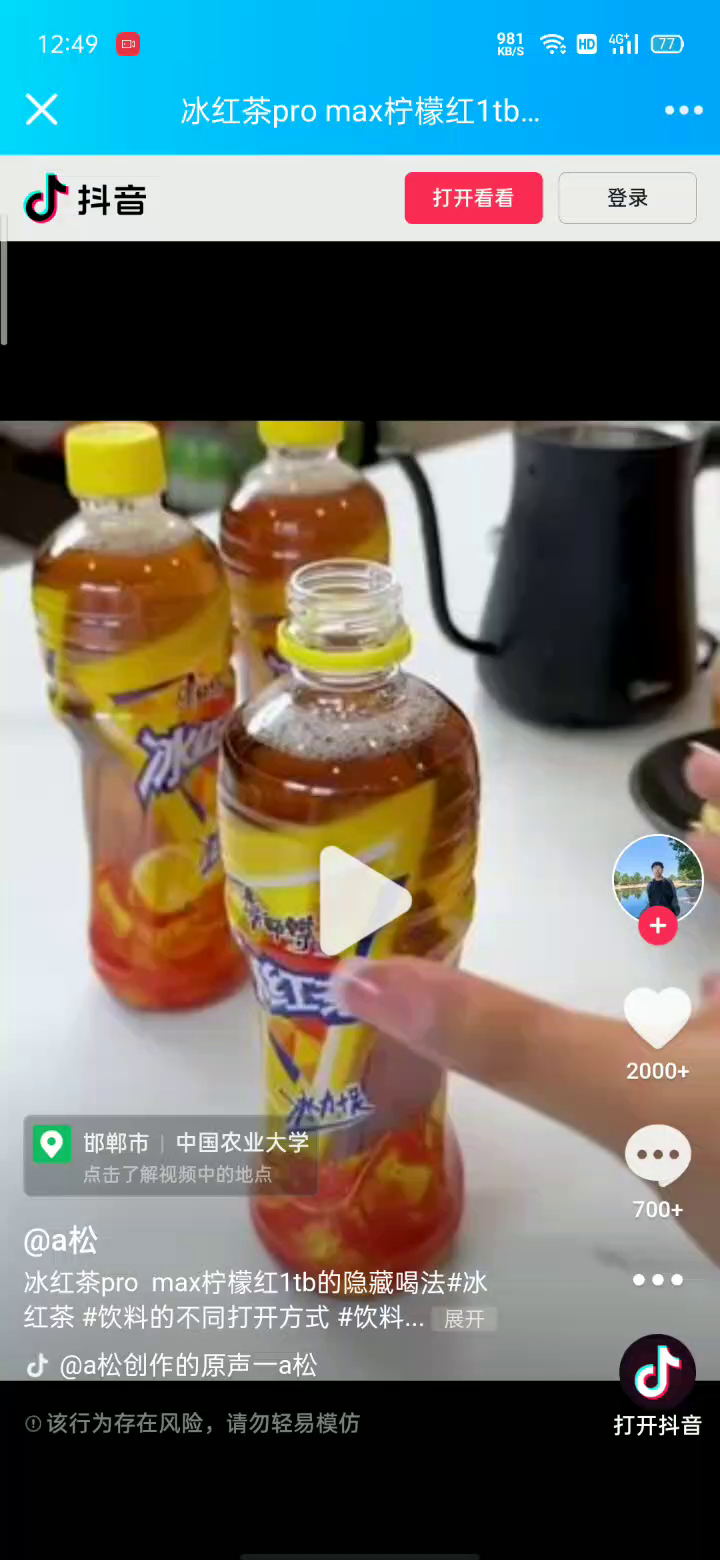Expand the caption with 展开
720x1560 pixels.
464,1319
